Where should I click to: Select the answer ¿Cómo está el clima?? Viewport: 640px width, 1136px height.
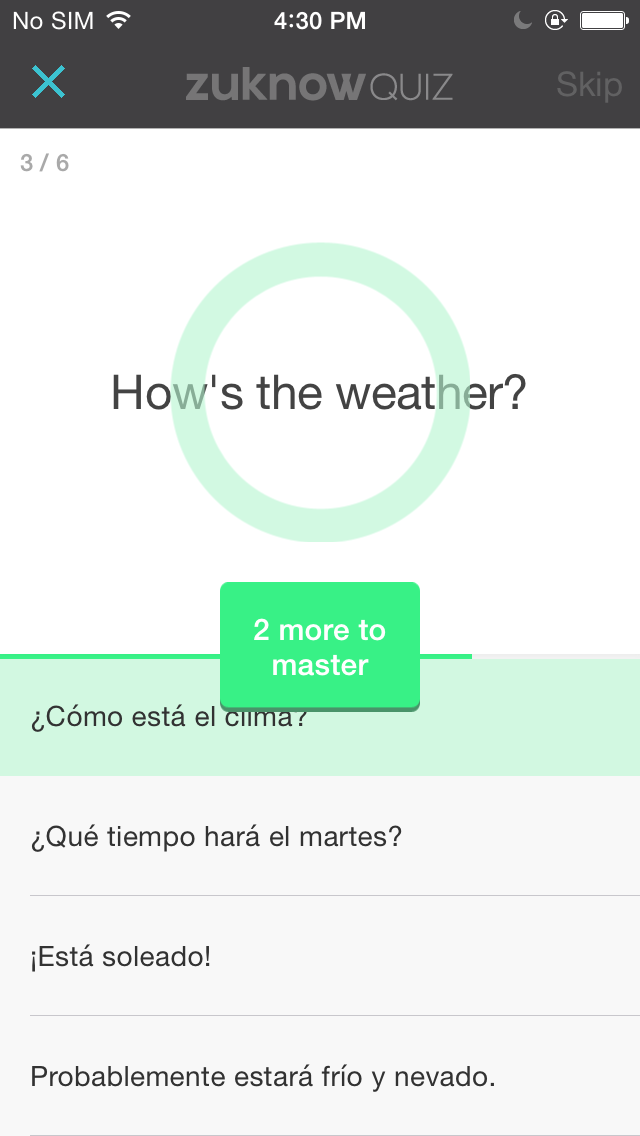point(320,717)
